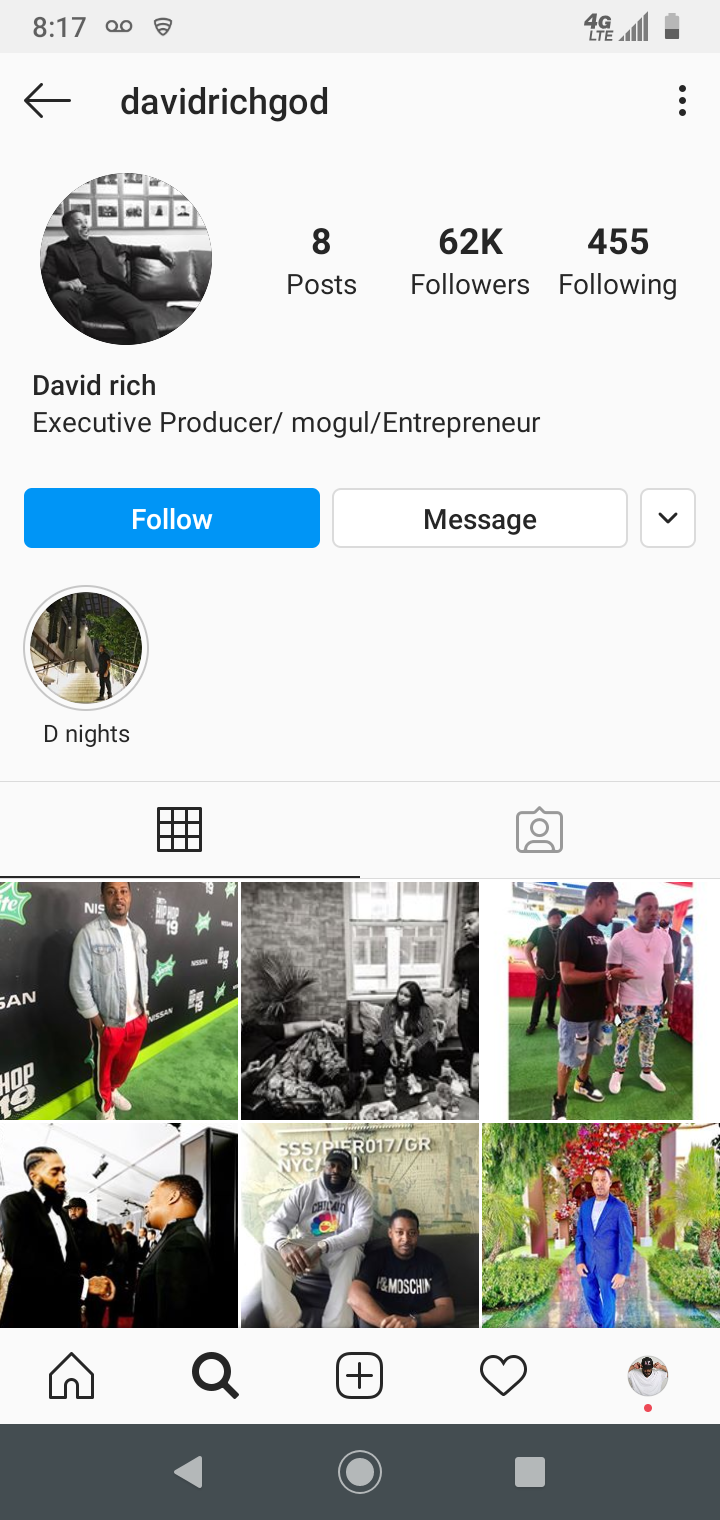Tap the system back button
The height and width of the screenshot is (1520, 720).
point(188,1471)
